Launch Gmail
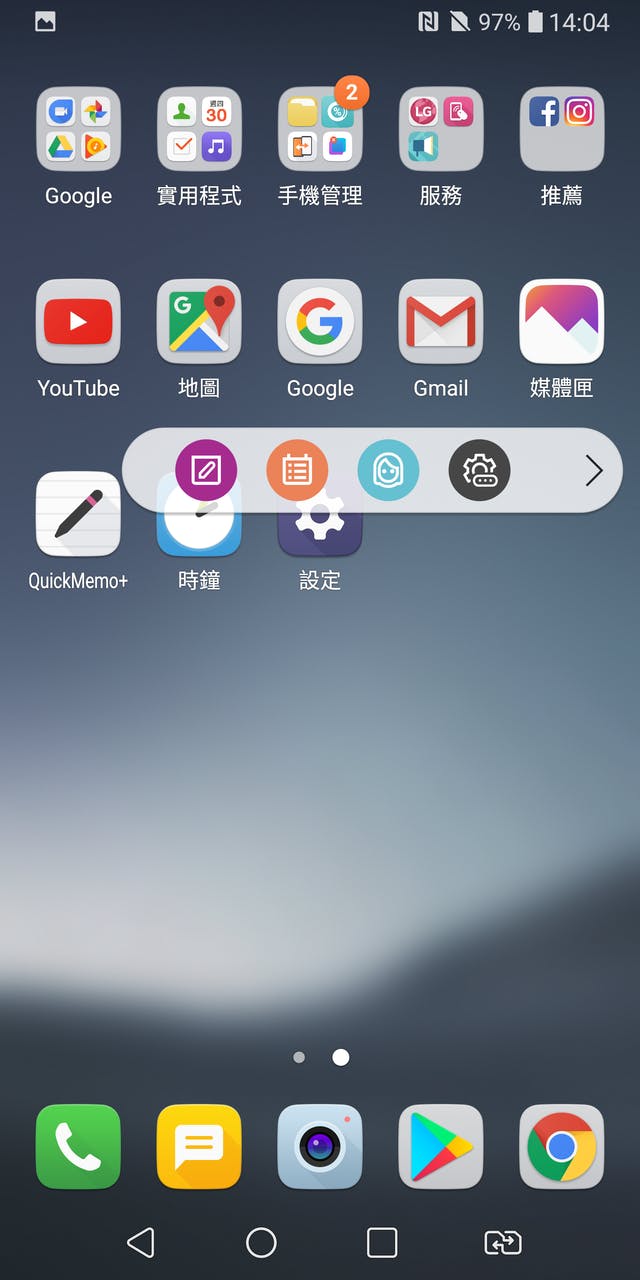 click(441, 322)
